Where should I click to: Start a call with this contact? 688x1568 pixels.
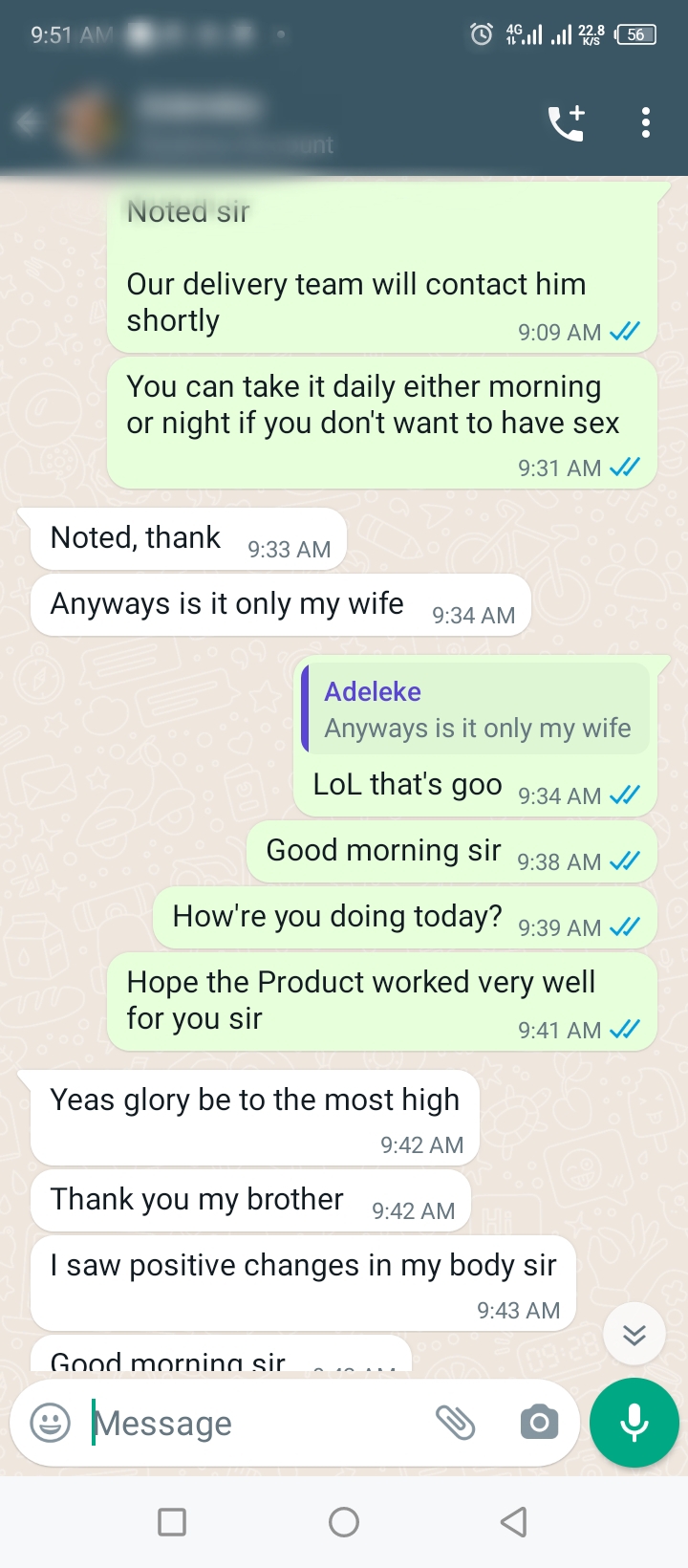point(566,122)
